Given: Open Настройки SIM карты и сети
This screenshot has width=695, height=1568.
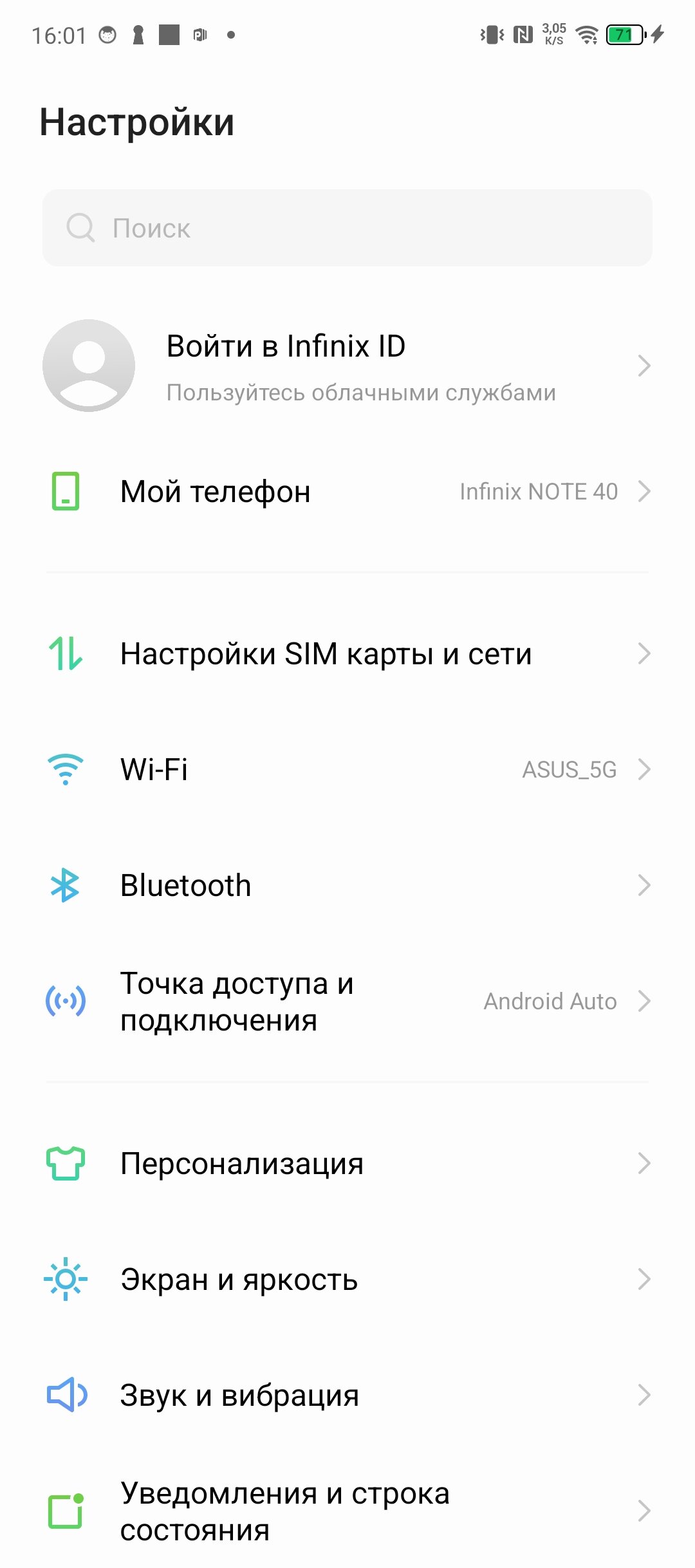Looking at the screenshot, I should (x=347, y=653).
